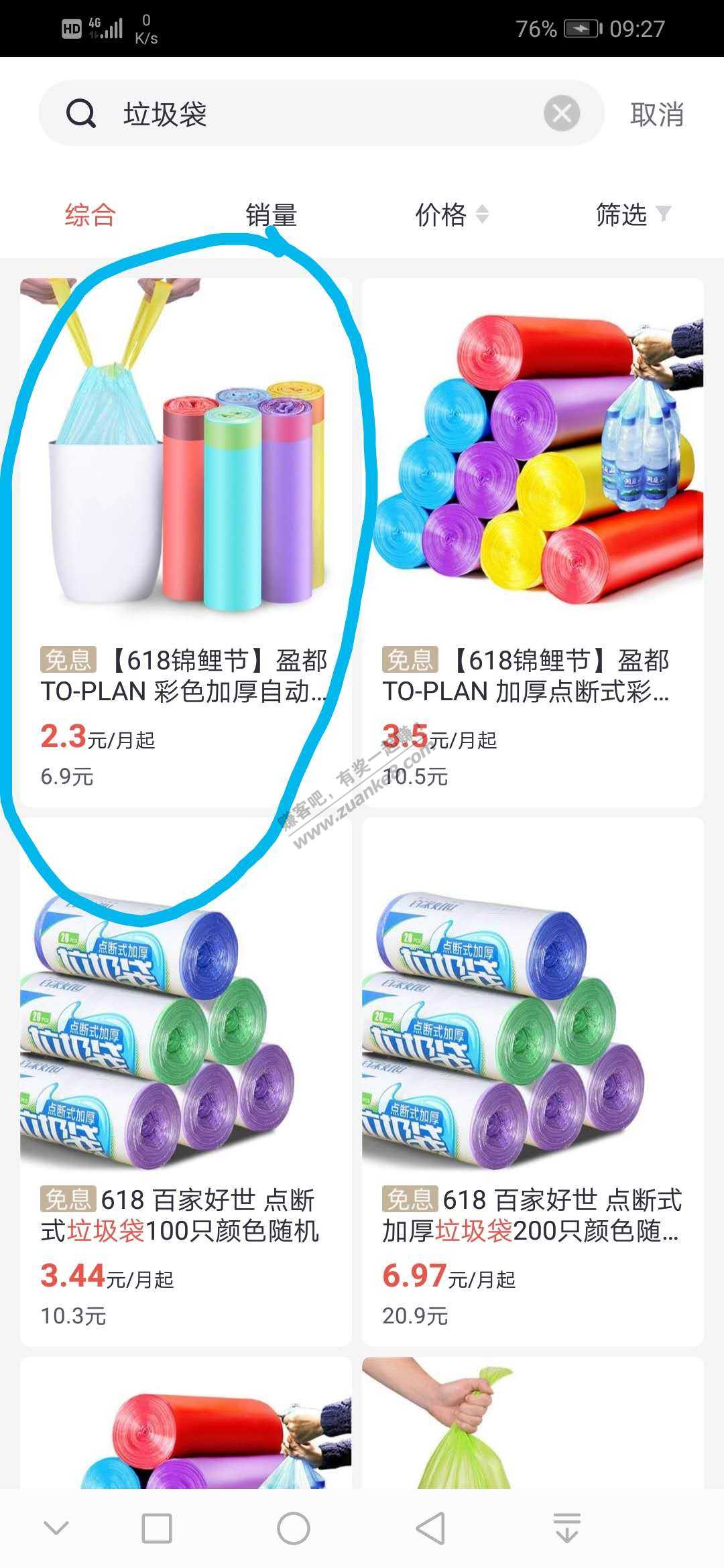Open the 筛选 filter options
This screenshot has width=724, height=1568.
coord(632,215)
